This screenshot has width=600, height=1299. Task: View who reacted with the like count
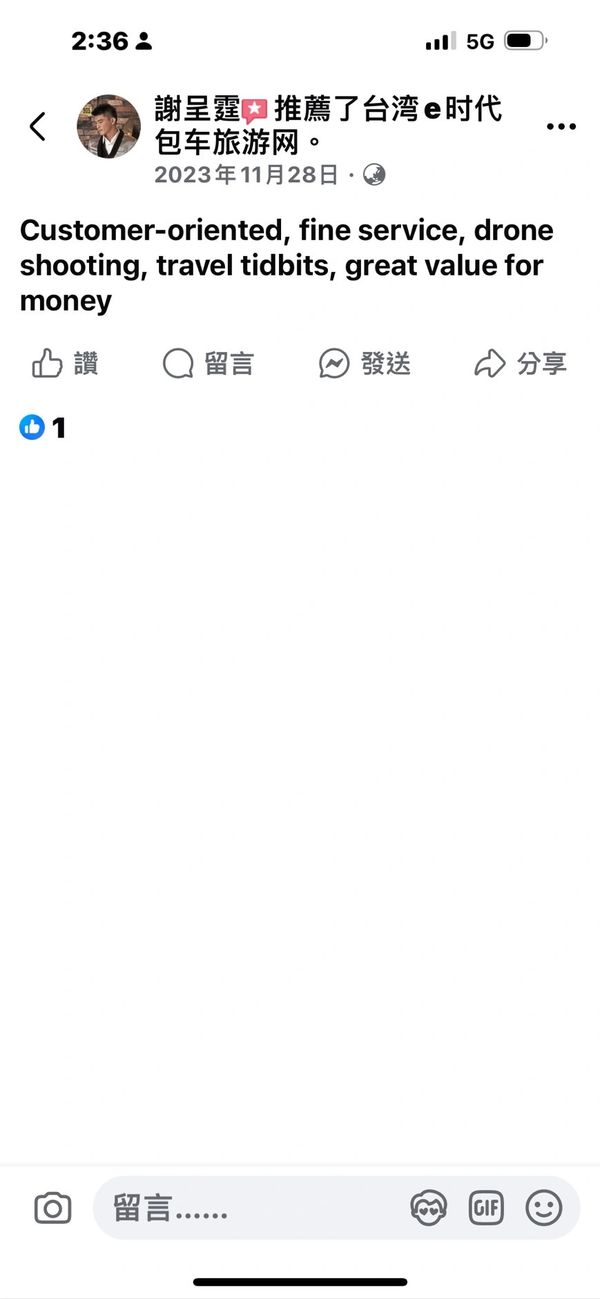tap(43, 428)
